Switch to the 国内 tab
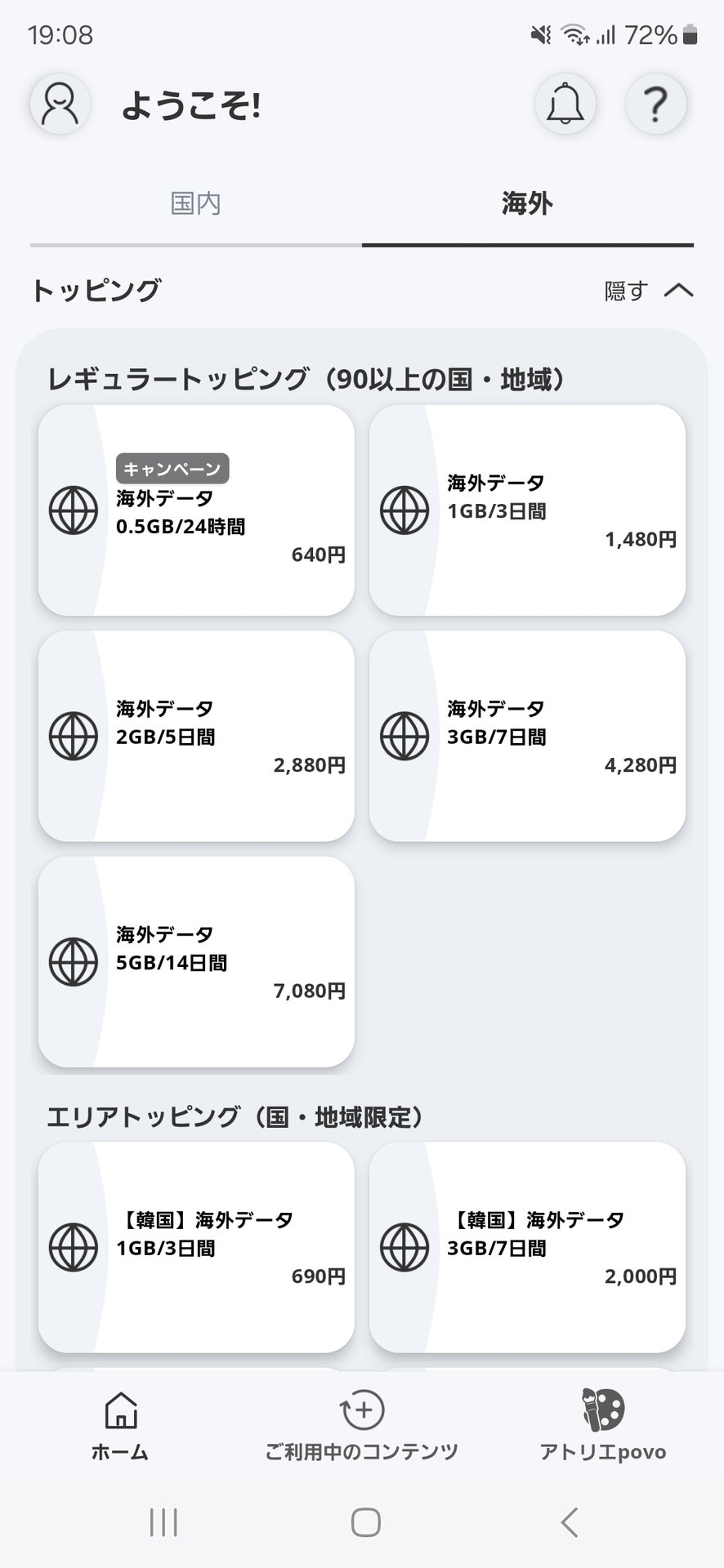This screenshot has width=724, height=1568. click(194, 203)
